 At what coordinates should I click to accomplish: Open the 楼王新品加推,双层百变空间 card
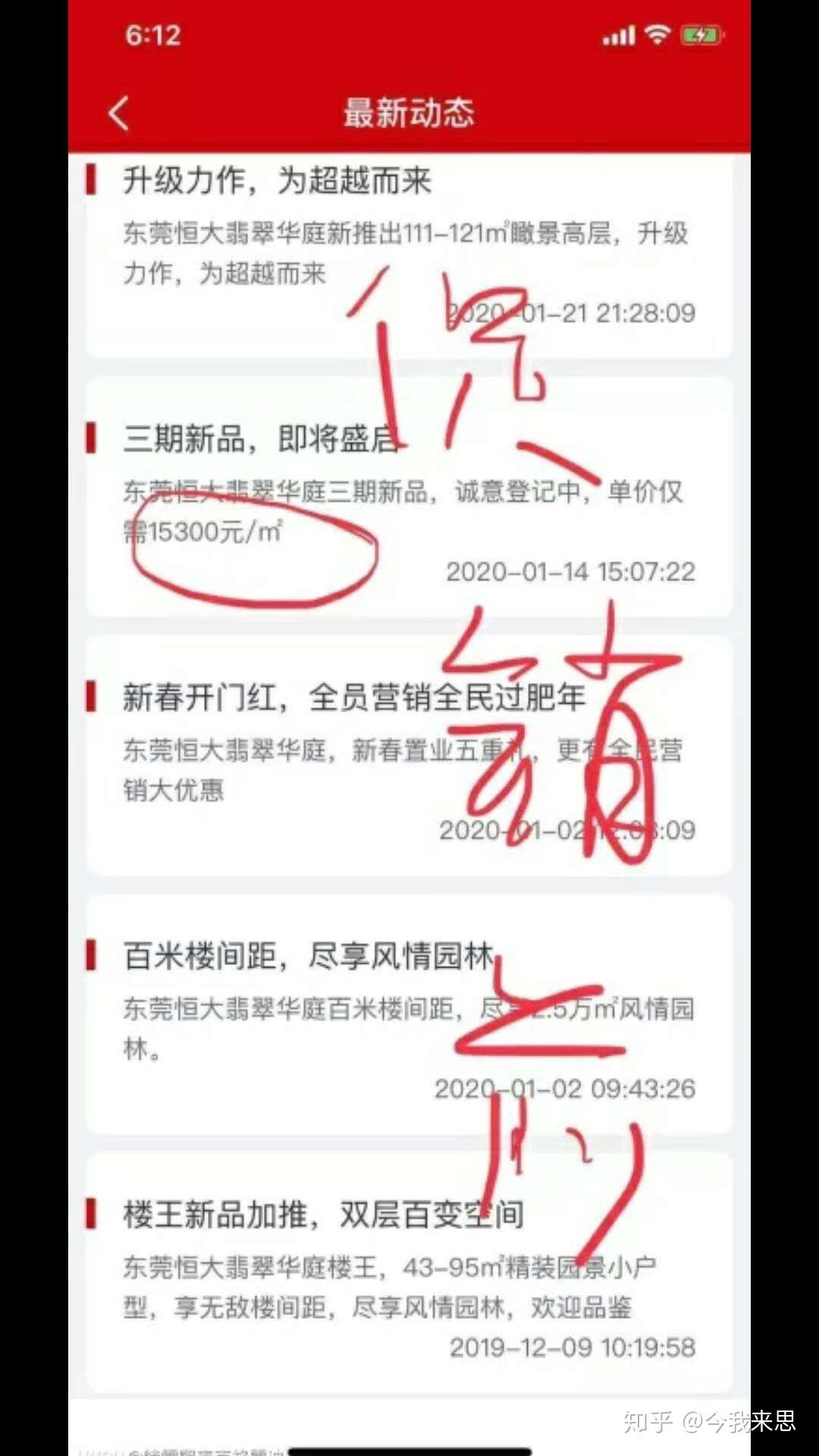click(x=409, y=1272)
